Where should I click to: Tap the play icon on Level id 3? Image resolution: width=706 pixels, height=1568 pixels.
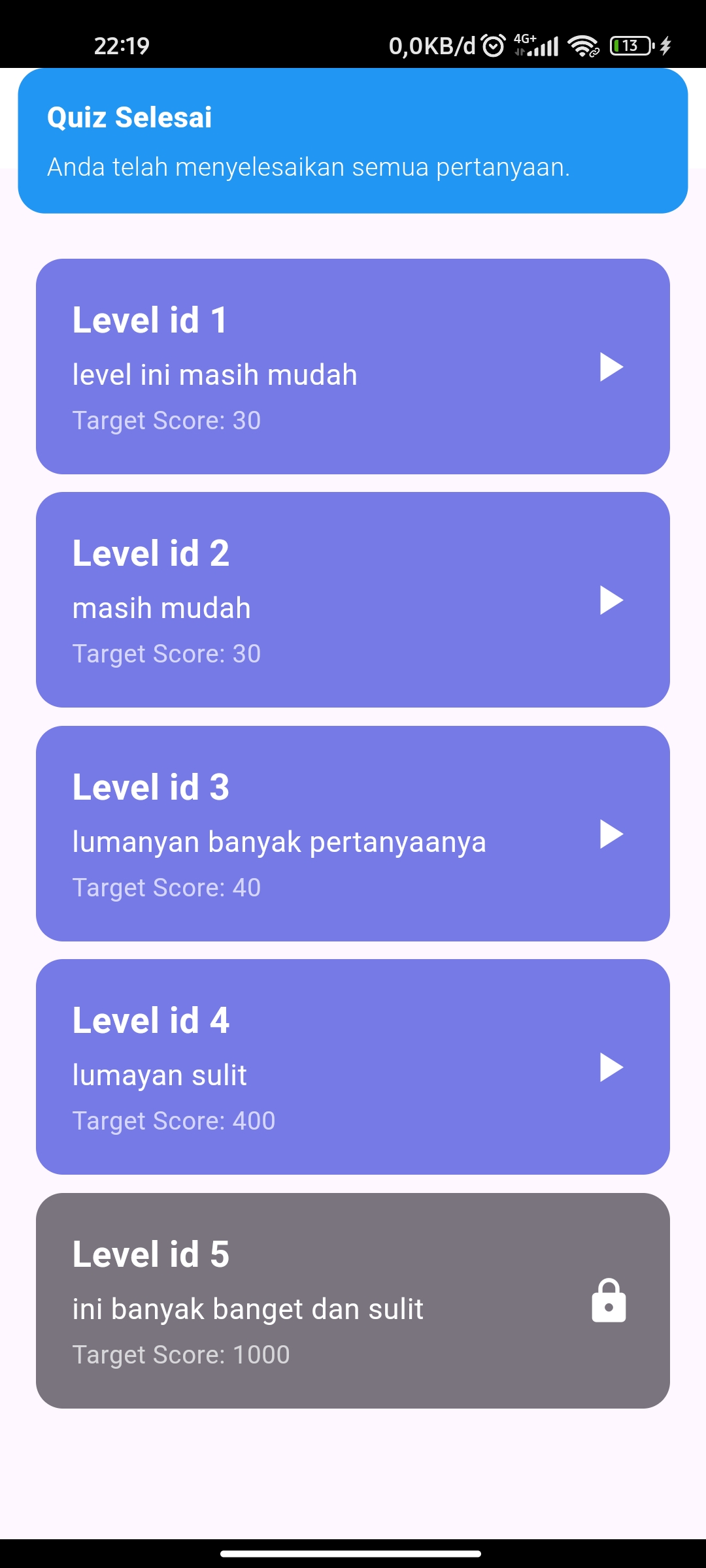[610, 834]
